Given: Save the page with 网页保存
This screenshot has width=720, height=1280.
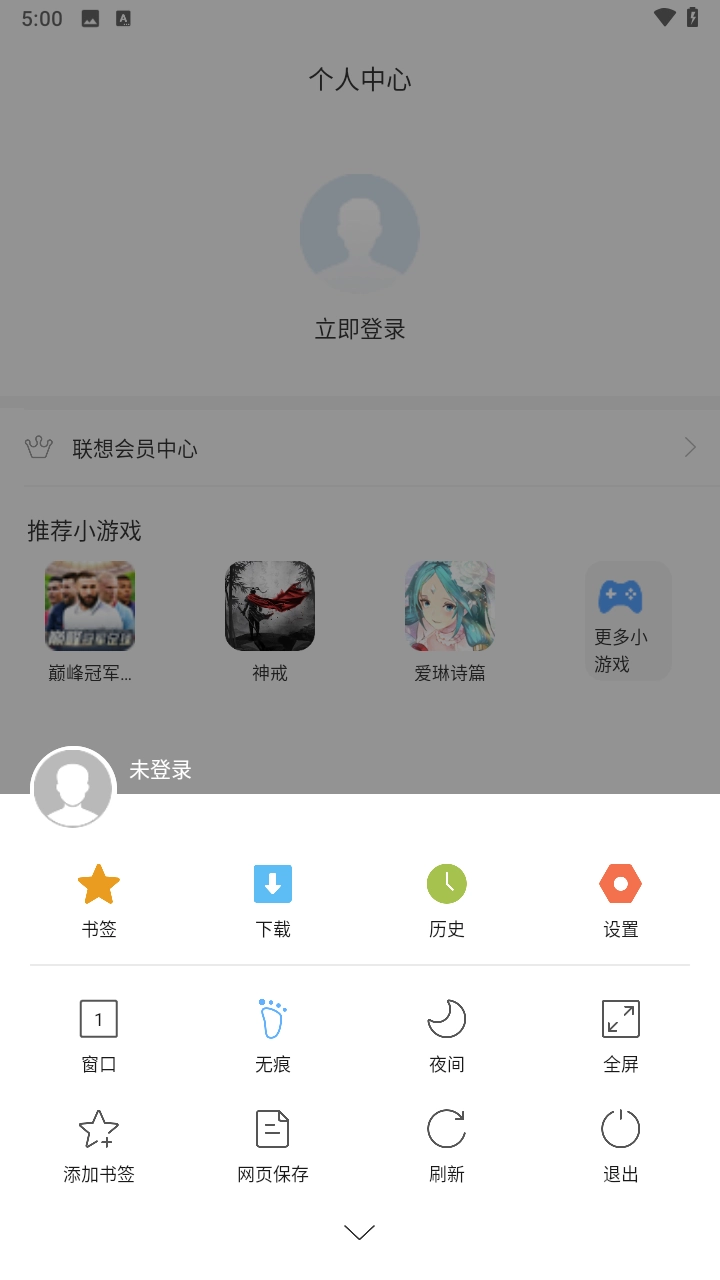Looking at the screenshot, I should pyautogui.click(x=273, y=1145).
